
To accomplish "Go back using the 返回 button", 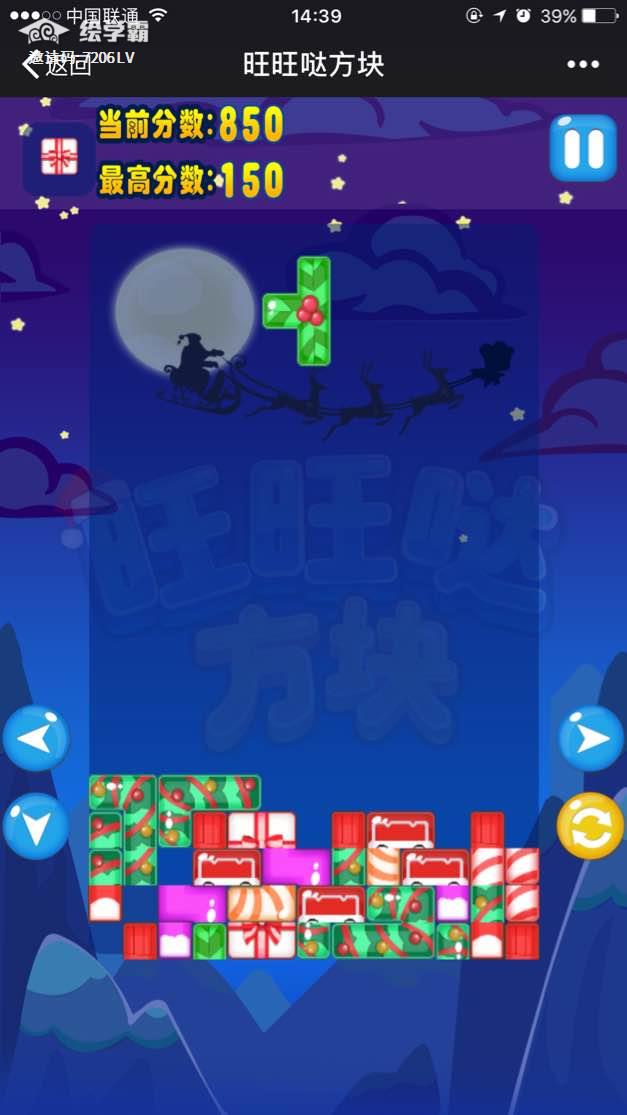I will pyautogui.click(x=56, y=66).
